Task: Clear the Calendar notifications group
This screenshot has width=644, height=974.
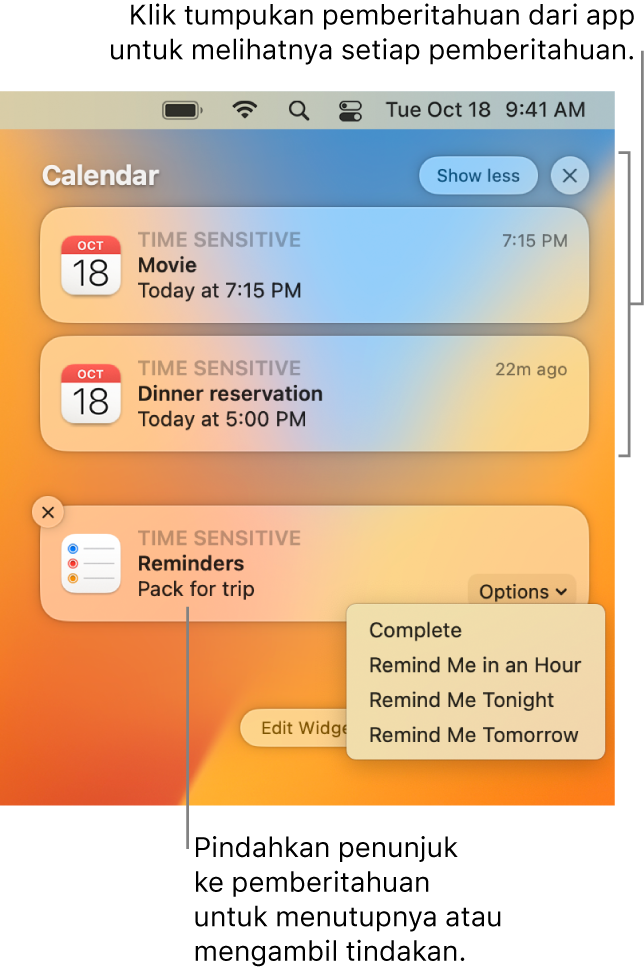Action: (570, 176)
